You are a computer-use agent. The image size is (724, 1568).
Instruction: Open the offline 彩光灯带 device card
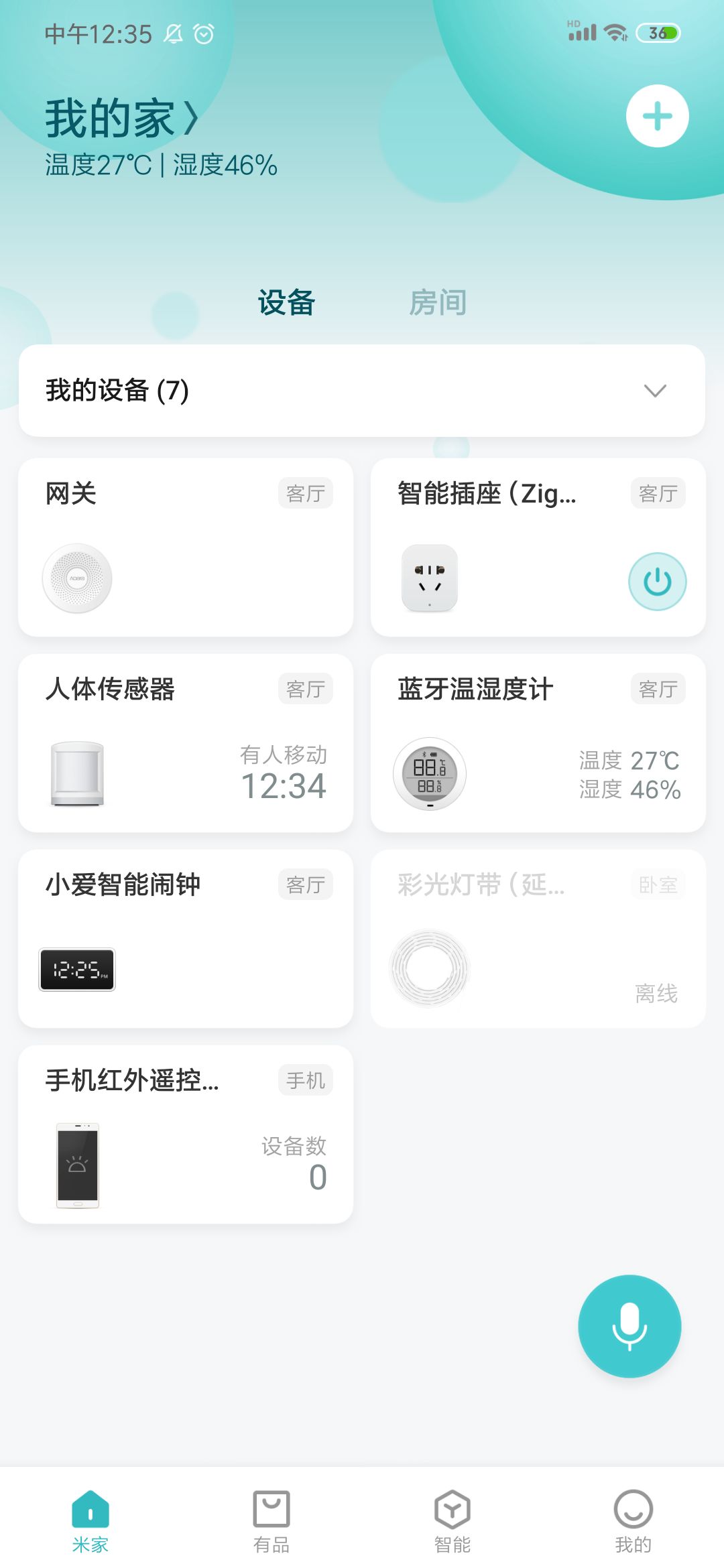pyautogui.click(x=538, y=939)
